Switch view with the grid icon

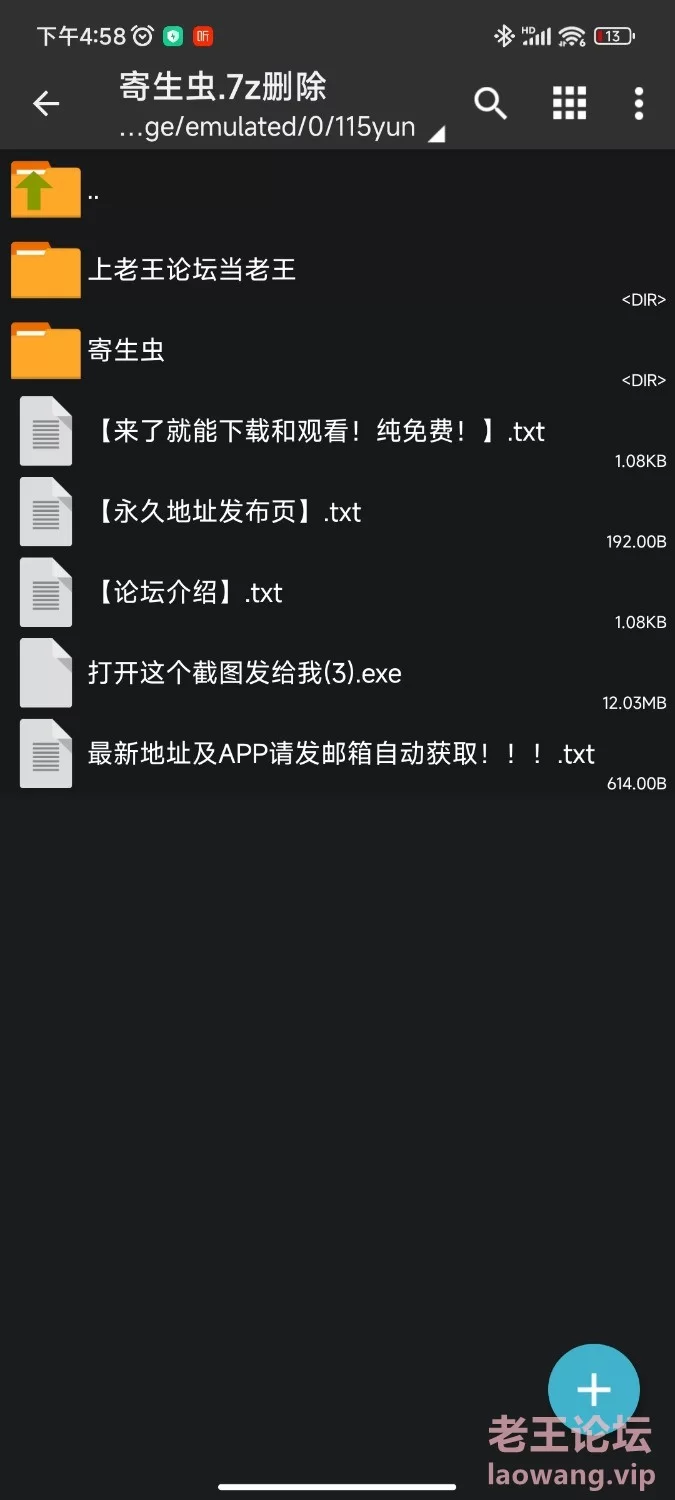point(569,103)
